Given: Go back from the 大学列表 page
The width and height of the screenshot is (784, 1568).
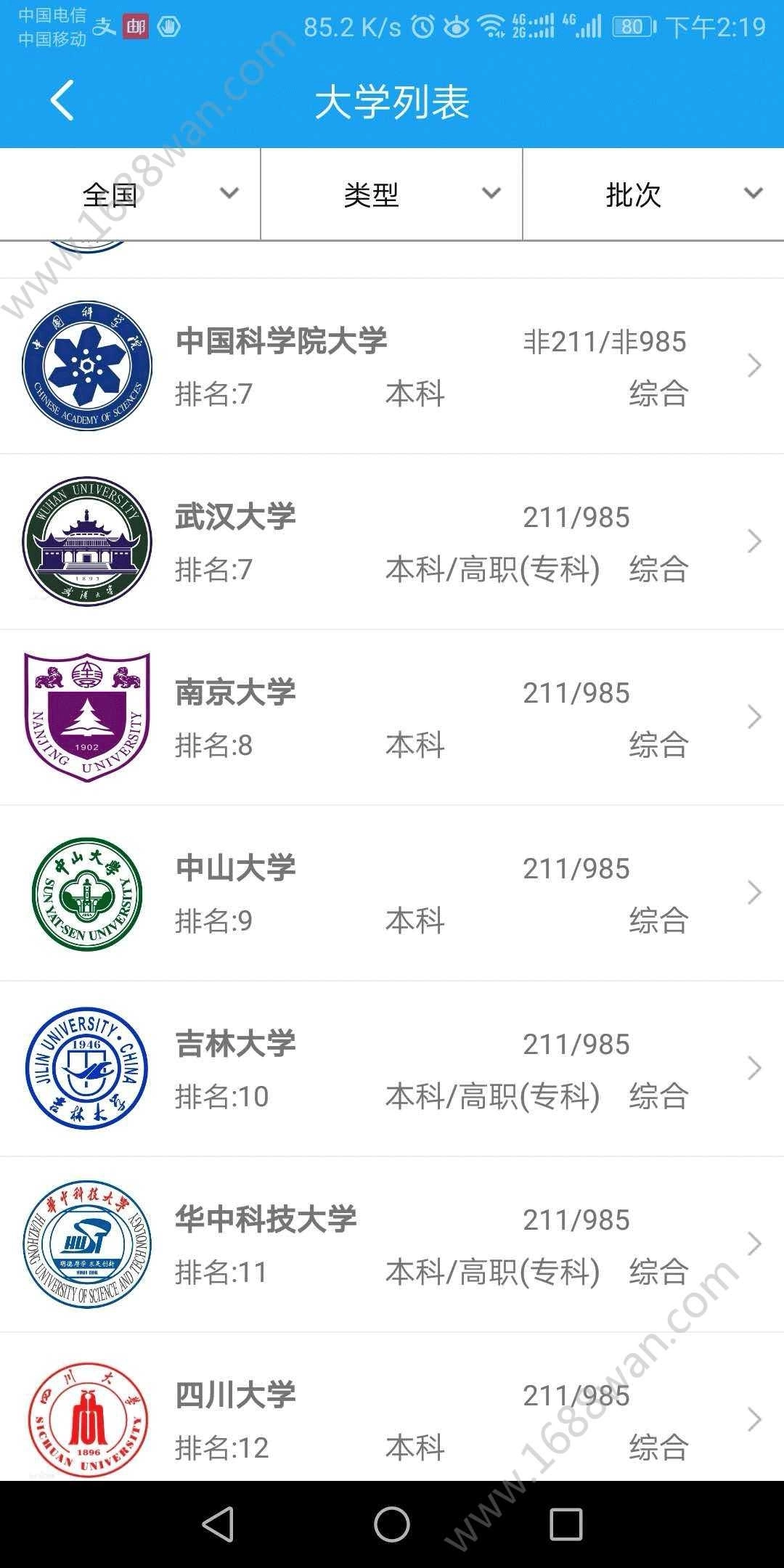Looking at the screenshot, I should 62,101.
